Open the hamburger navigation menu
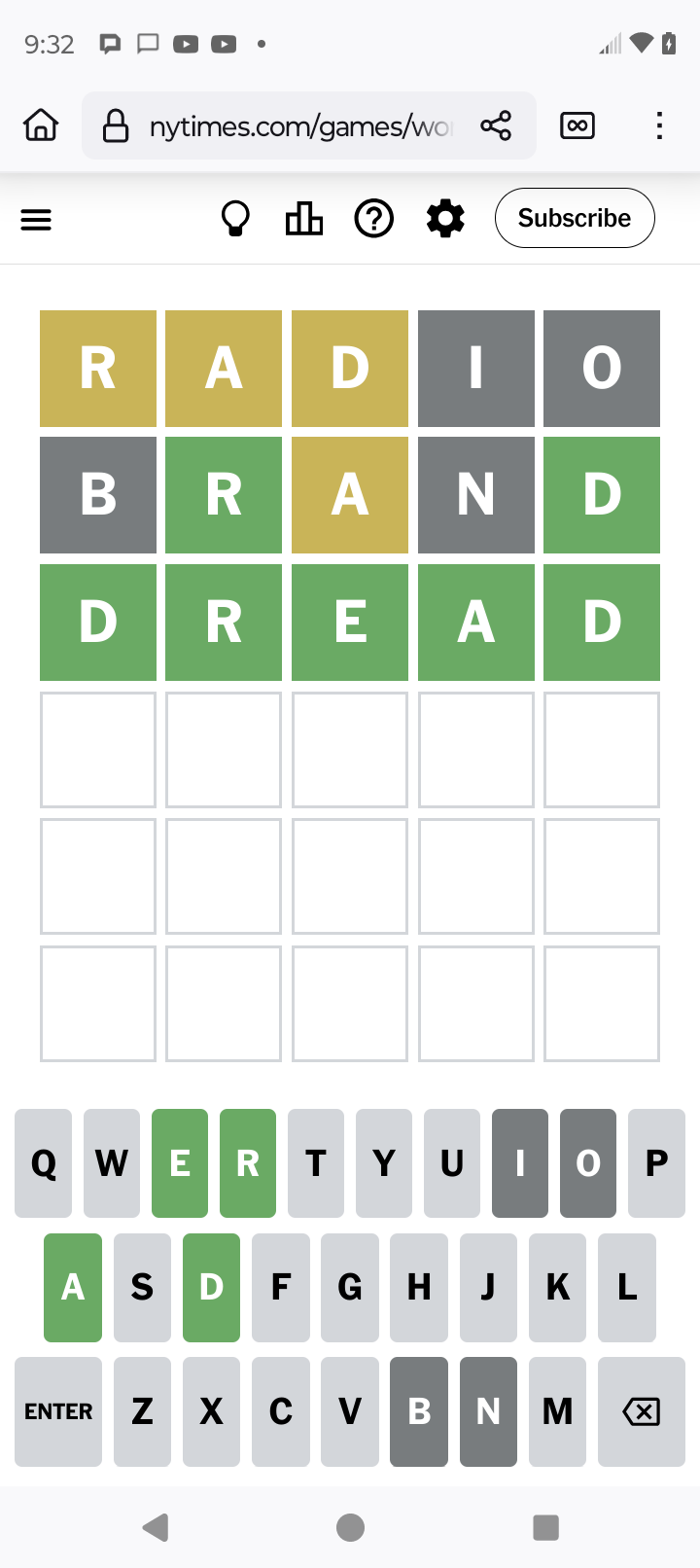 (36, 220)
